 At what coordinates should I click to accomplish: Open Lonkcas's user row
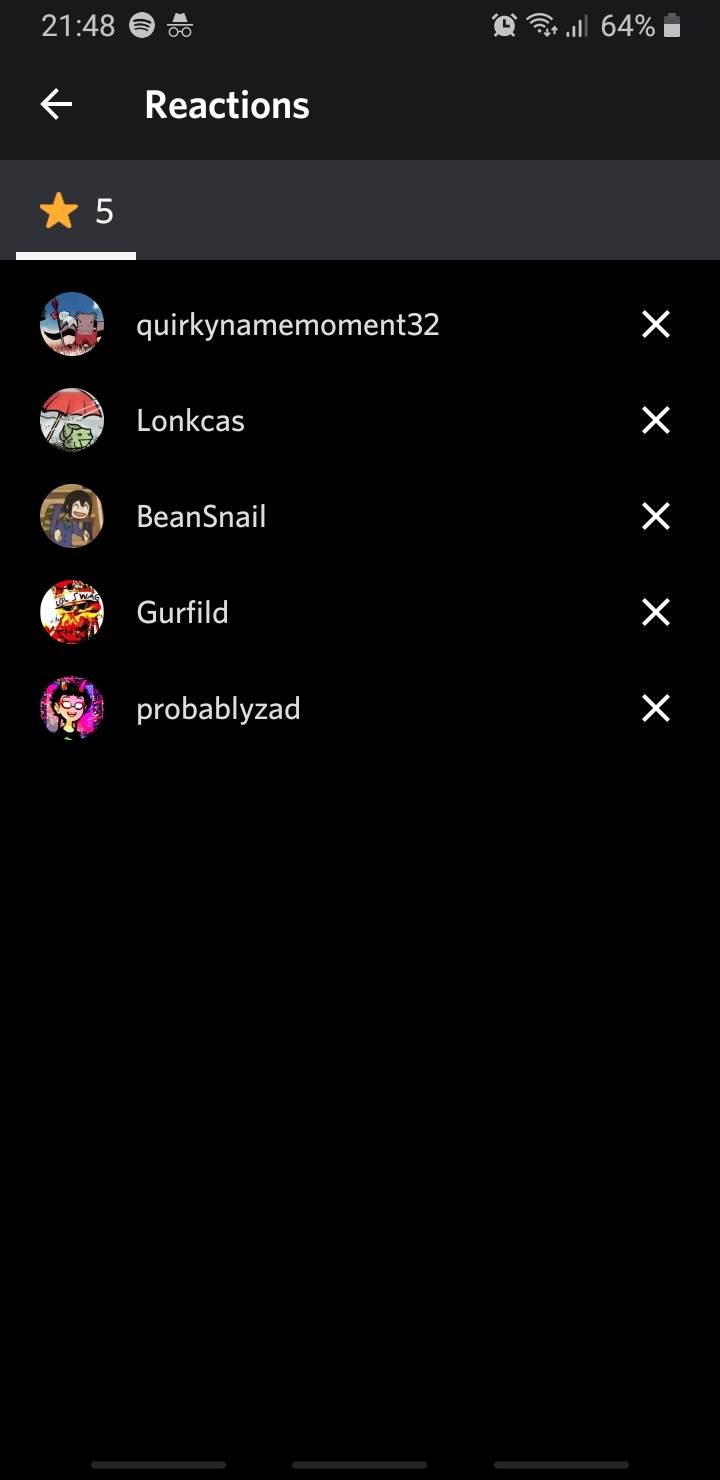[190, 420]
